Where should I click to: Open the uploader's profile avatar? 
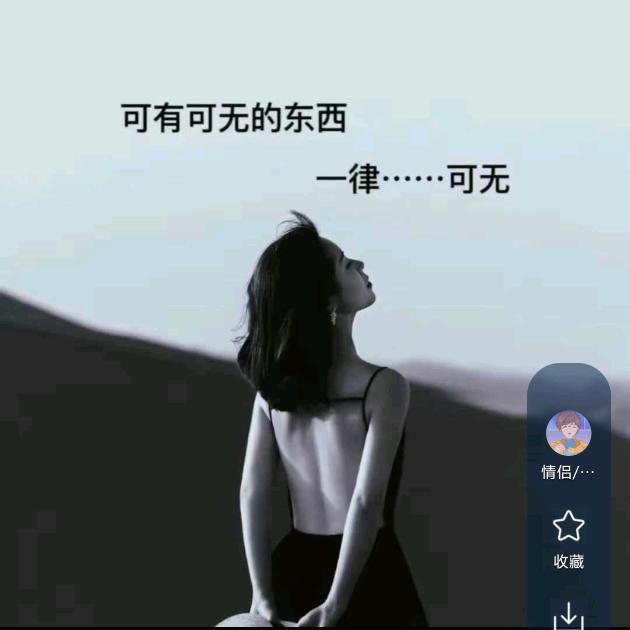pos(569,433)
